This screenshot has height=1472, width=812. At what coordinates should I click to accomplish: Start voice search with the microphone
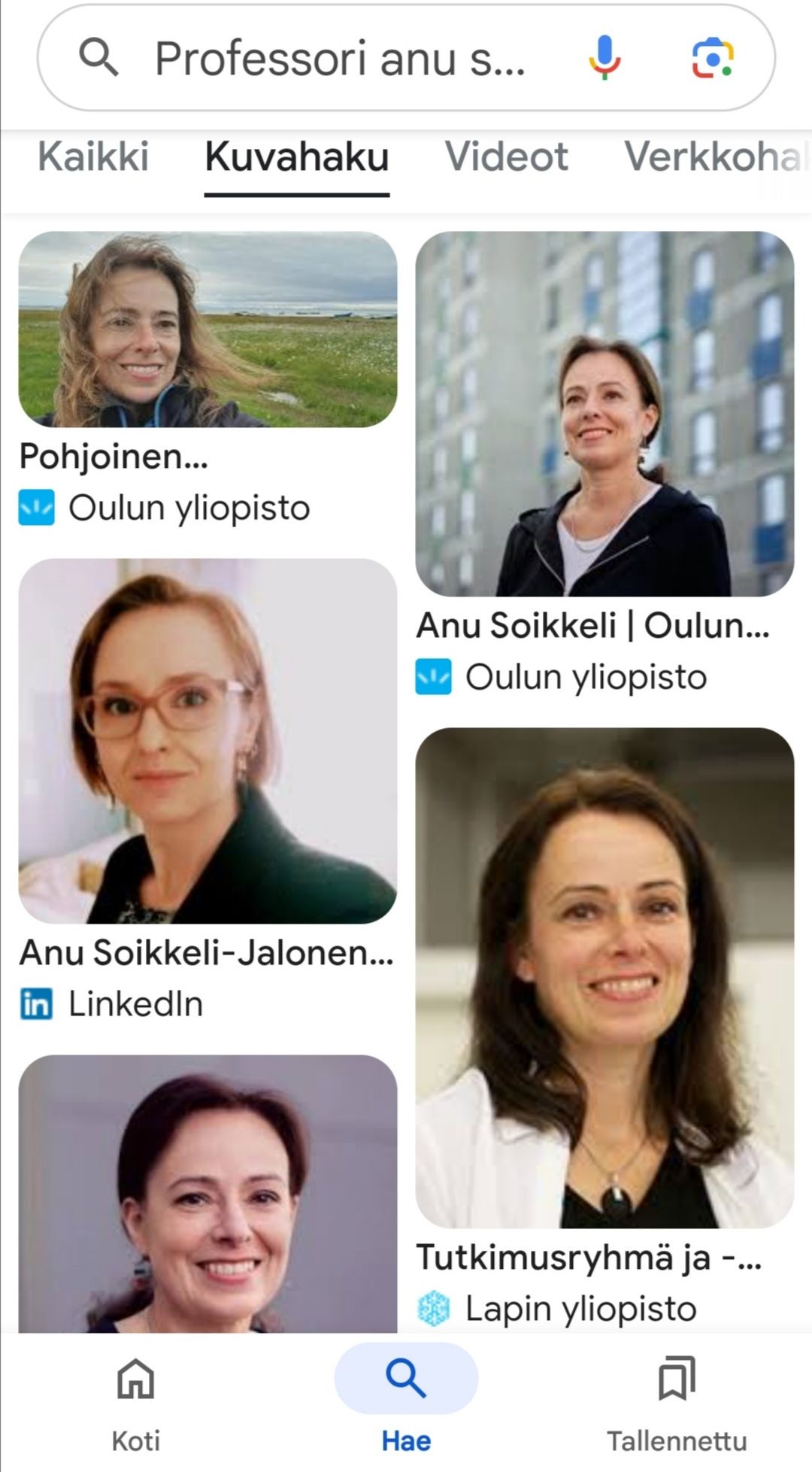(604, 58)
